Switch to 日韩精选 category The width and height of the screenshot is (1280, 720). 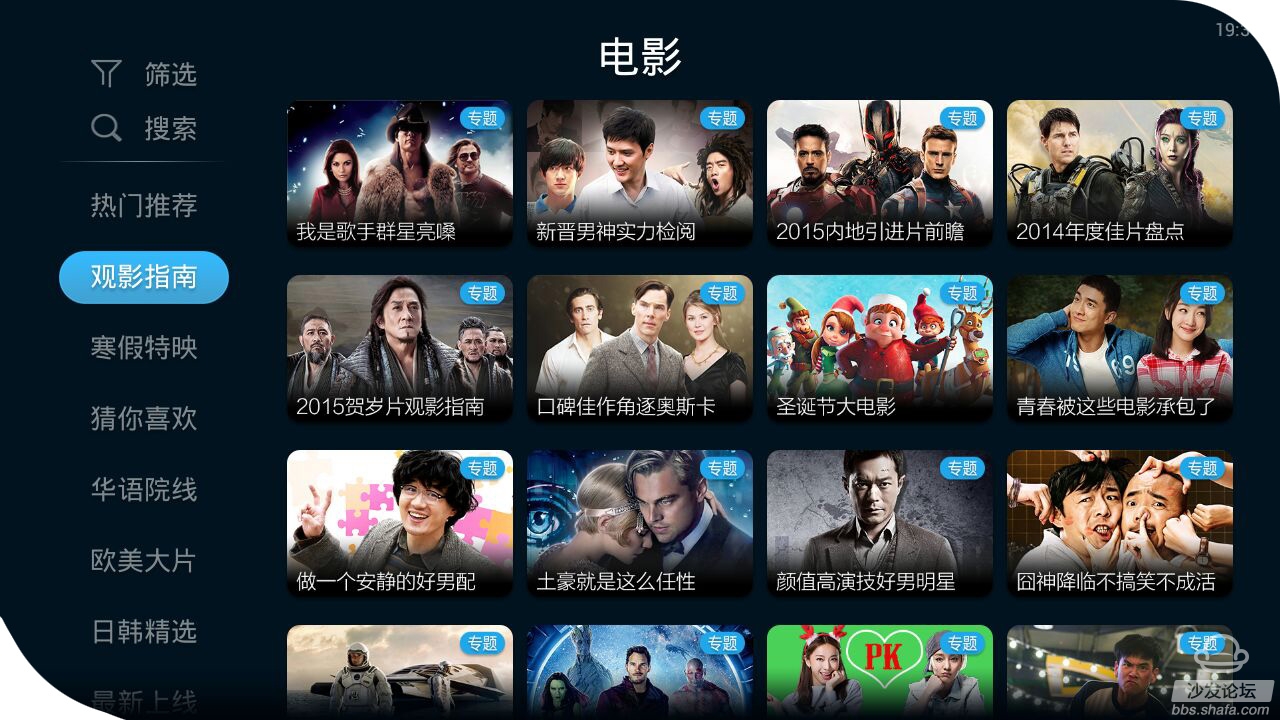144,632
